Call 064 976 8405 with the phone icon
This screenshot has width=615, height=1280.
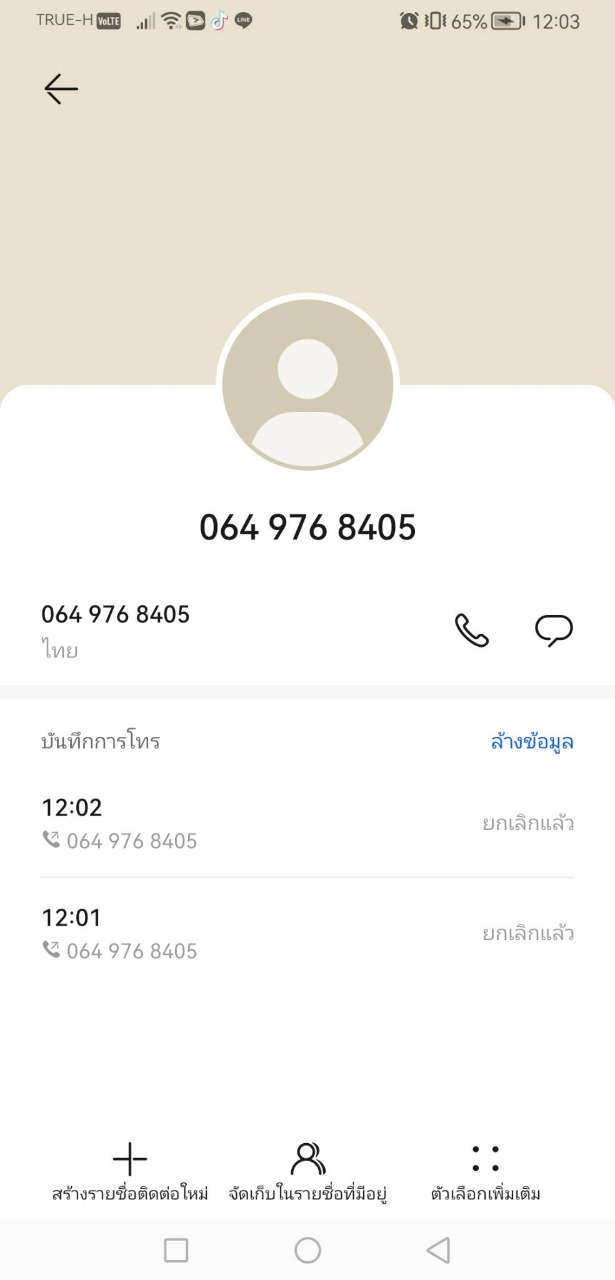click(x=472, y=630)
